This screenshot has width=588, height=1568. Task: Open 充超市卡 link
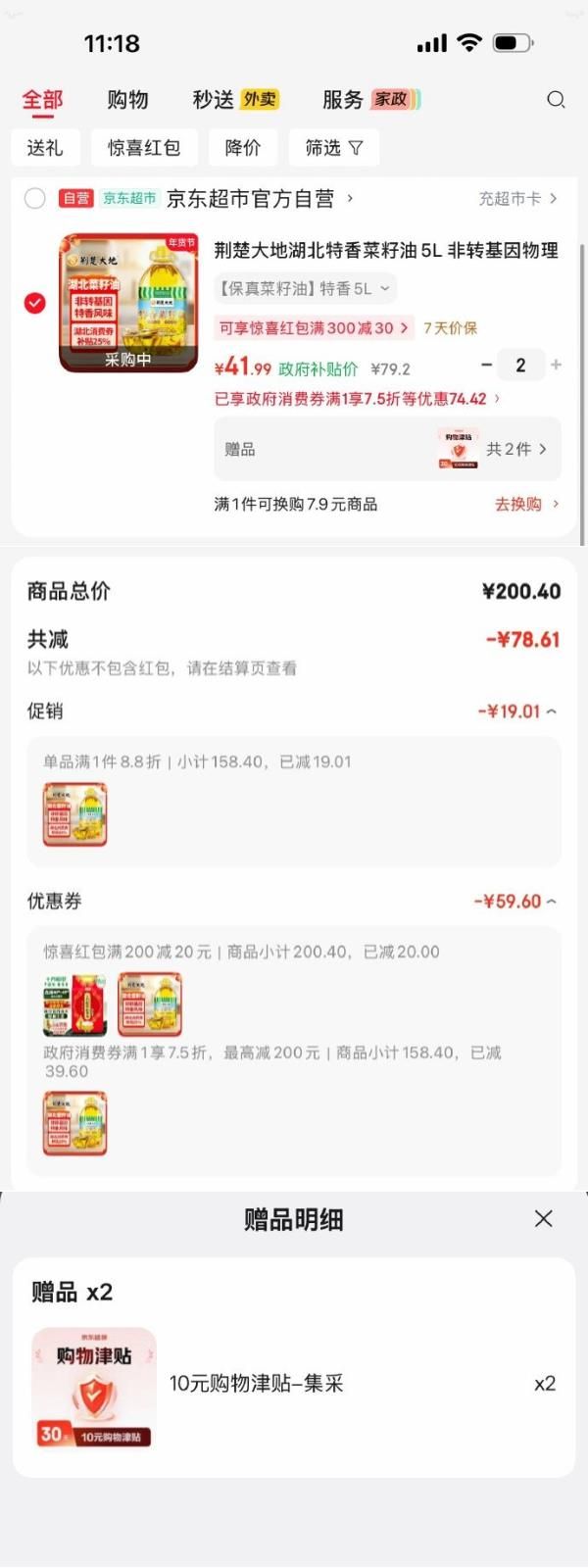517,198
